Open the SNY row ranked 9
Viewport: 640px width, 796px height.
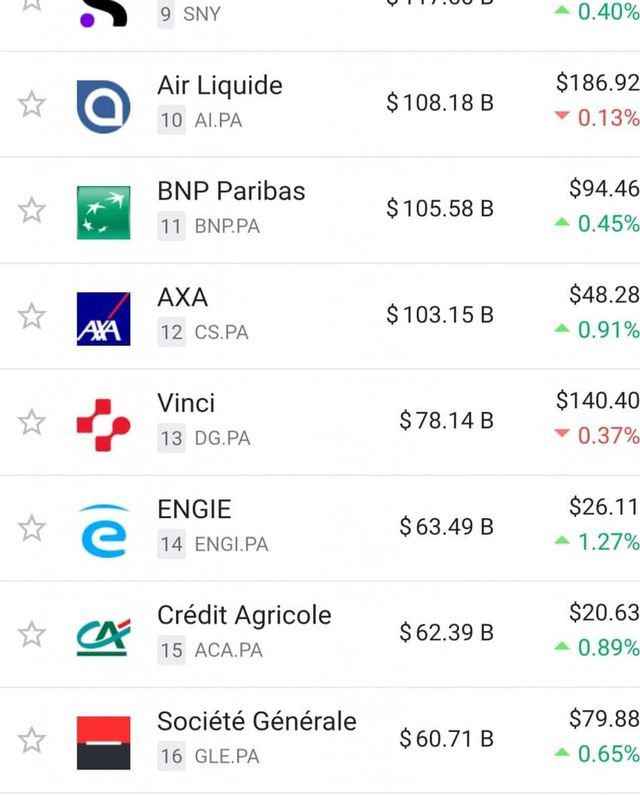190,15
